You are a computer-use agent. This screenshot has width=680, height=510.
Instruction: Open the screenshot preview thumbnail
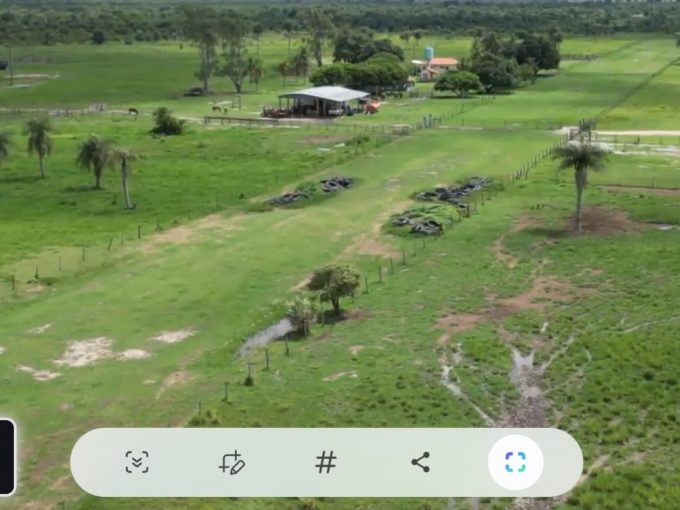tap(6, 457)
